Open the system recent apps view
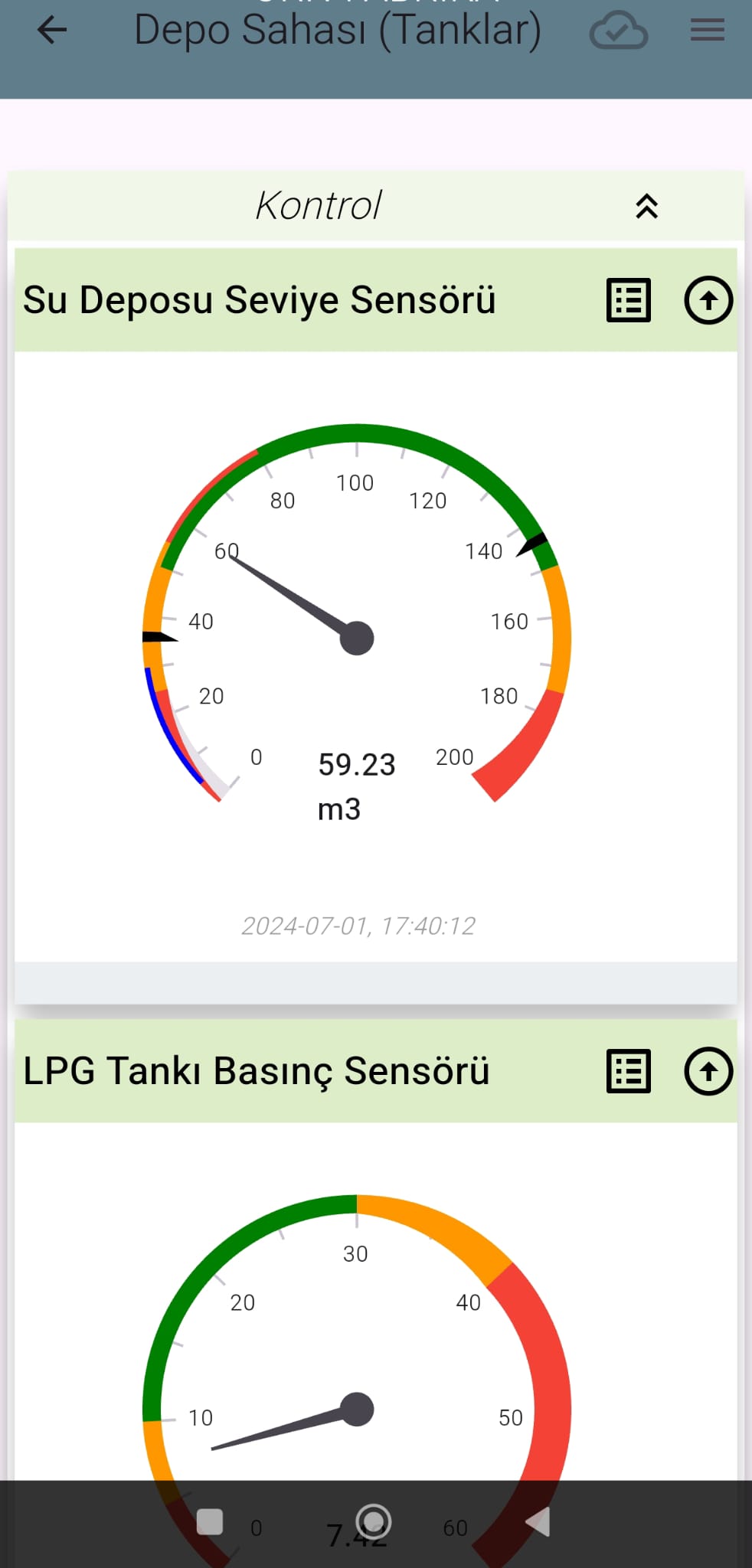Viewport: 752px width, 1568px height. pyautogui.click(x=210, y=1521)
